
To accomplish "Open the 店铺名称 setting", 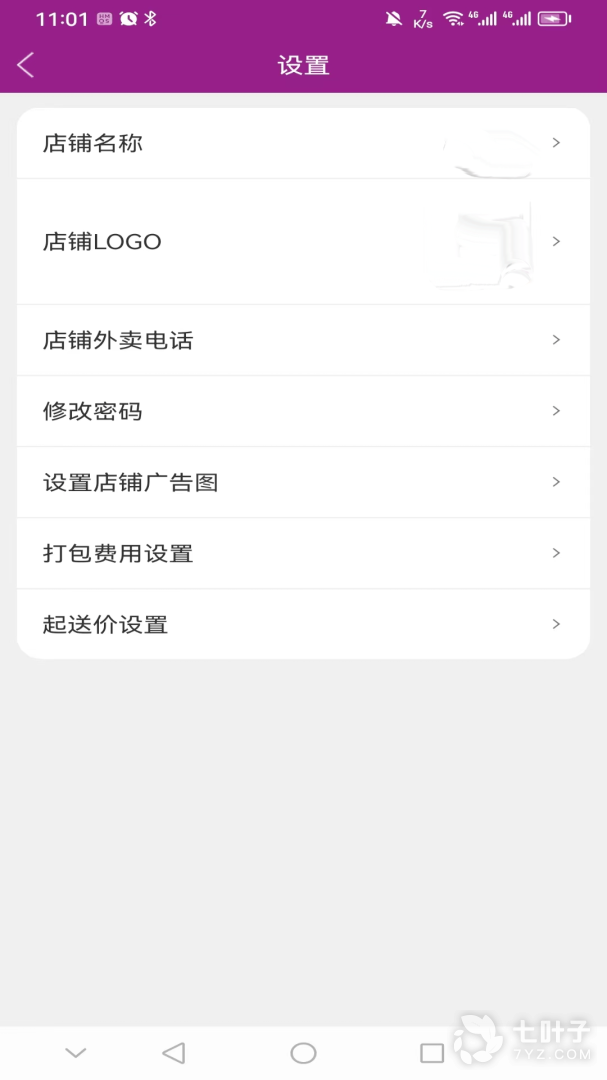I will point(303,144).
